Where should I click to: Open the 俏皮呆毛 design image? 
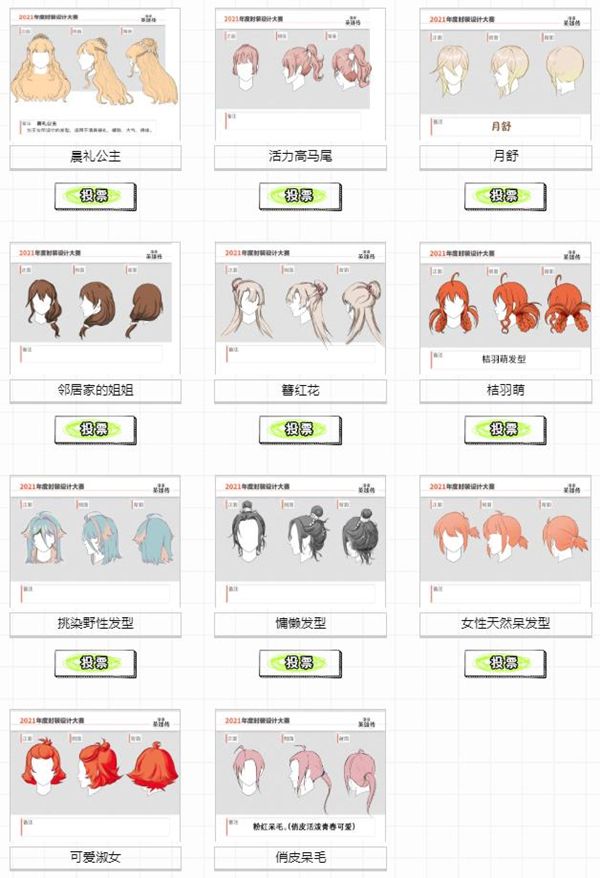pyautogui.click(x=299, y=775)
